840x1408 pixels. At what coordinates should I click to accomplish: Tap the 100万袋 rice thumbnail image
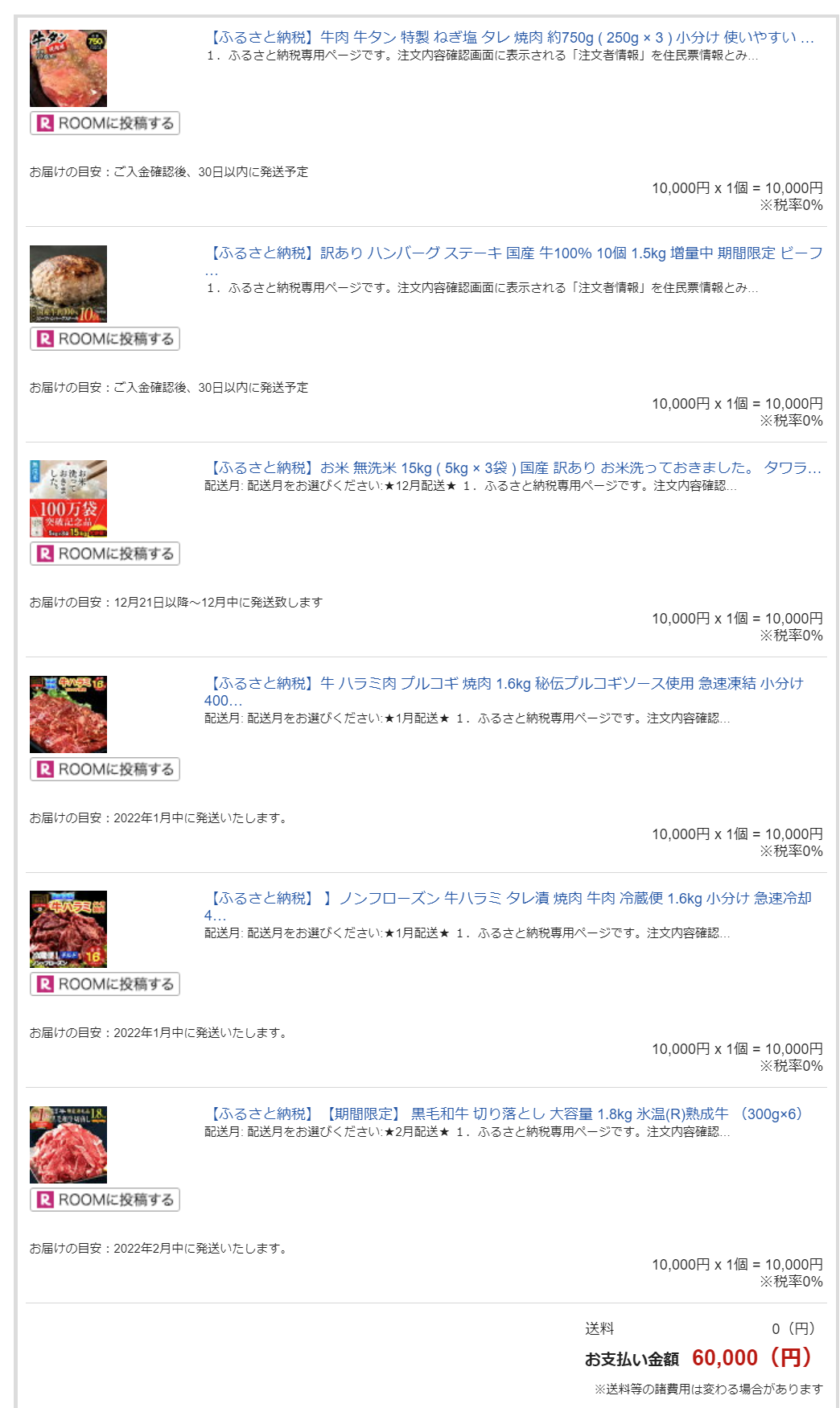coord(68,499)
